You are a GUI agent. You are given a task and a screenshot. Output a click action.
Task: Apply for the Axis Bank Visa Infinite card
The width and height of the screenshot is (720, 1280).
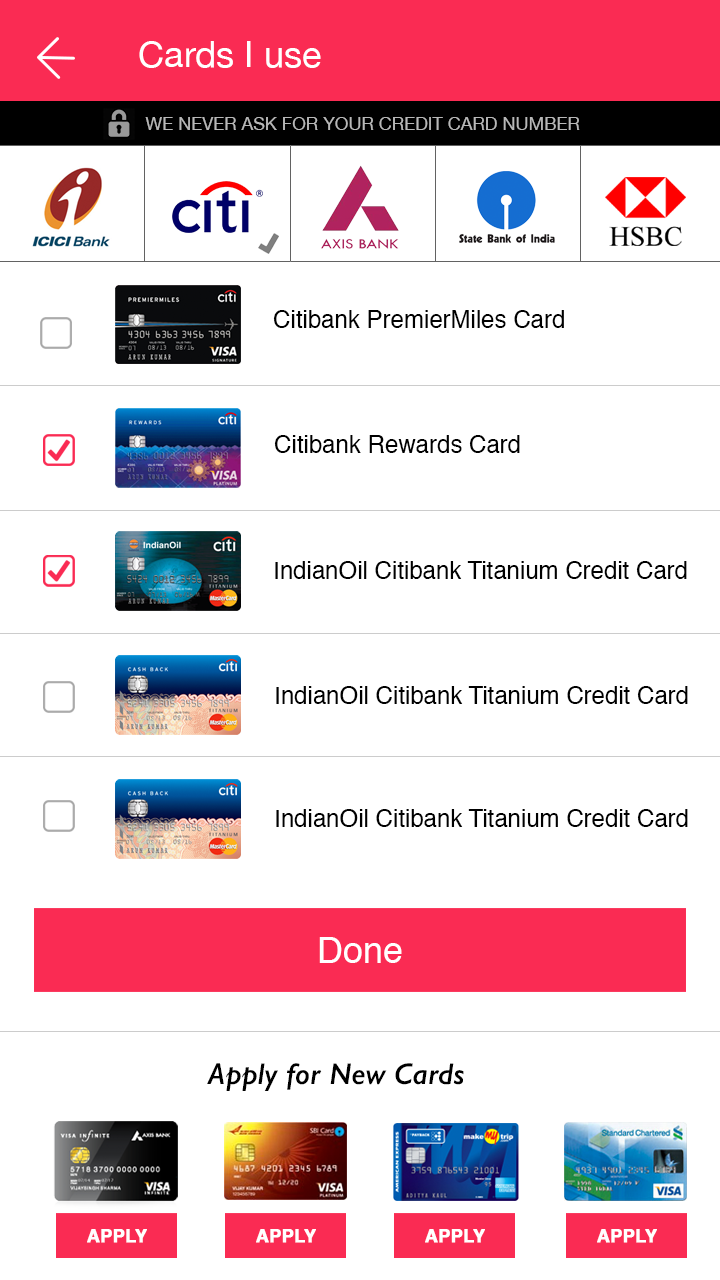pos(116,1236)
